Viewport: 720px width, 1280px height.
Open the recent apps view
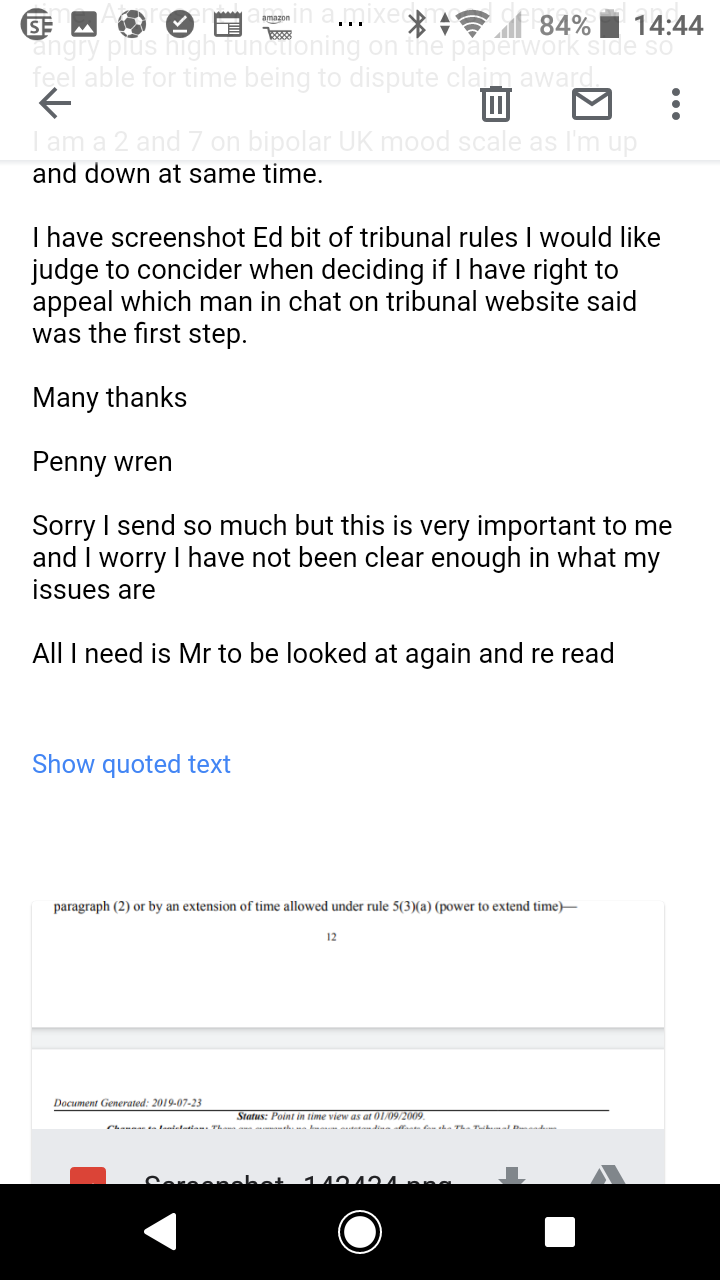559,1232
